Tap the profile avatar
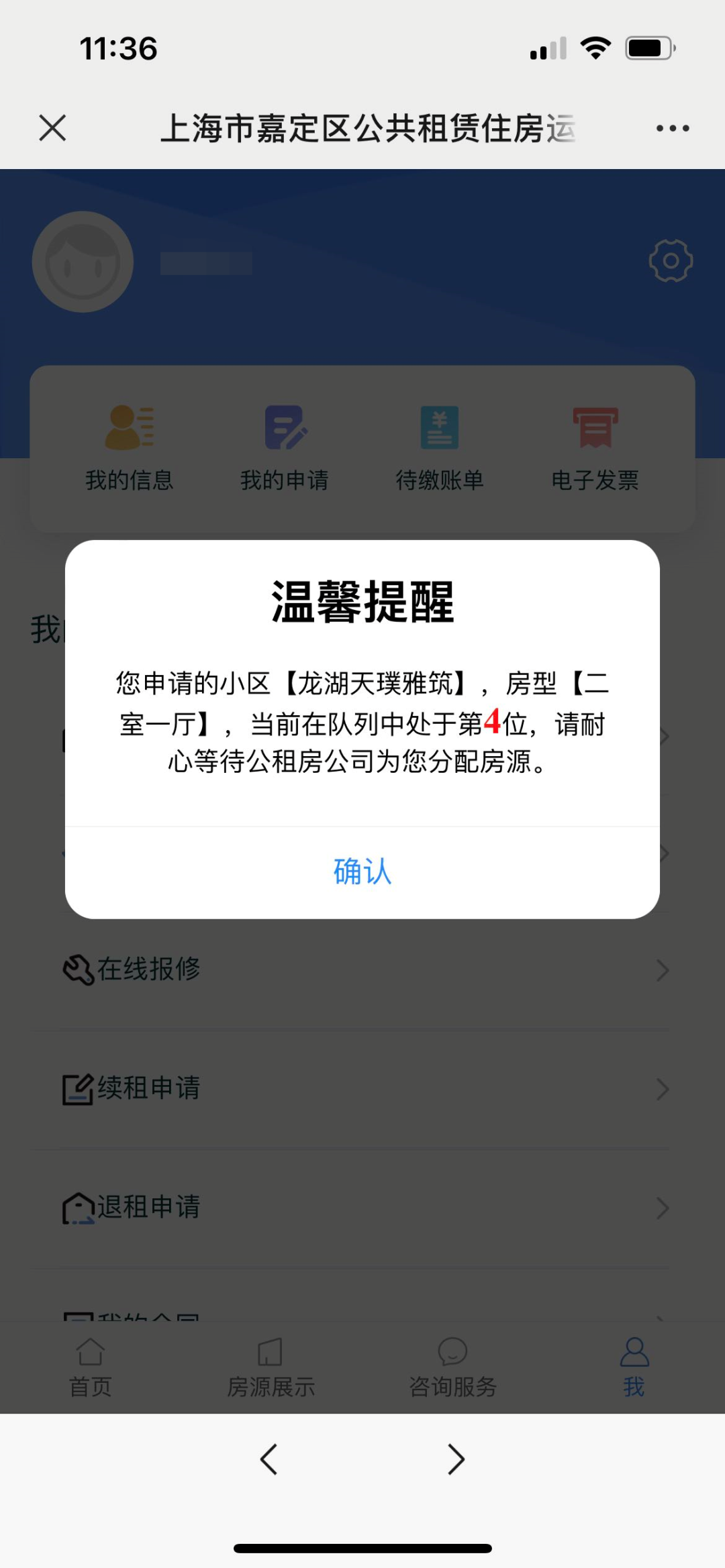 coord(83,262)
